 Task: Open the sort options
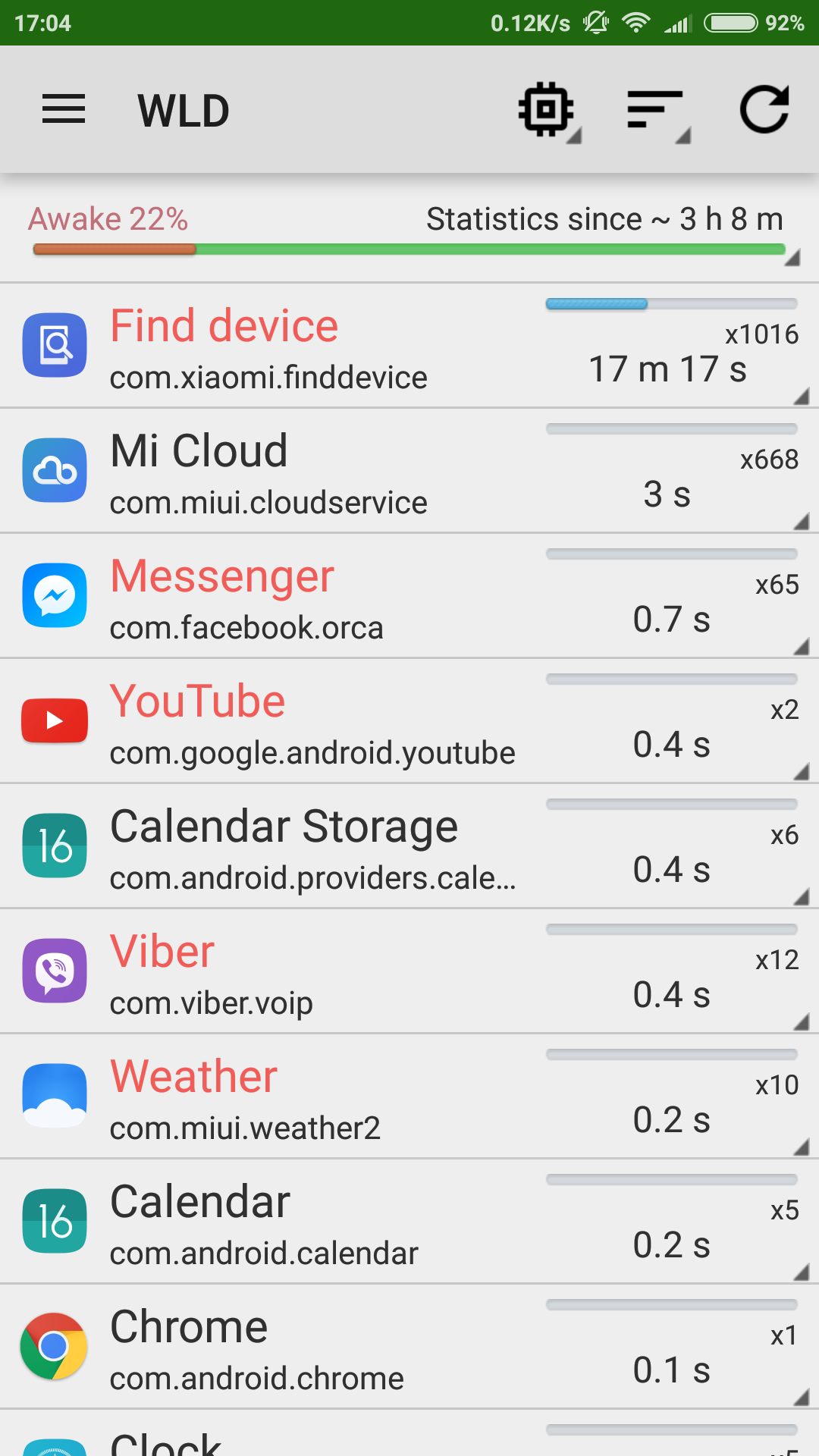pos(656,110)
